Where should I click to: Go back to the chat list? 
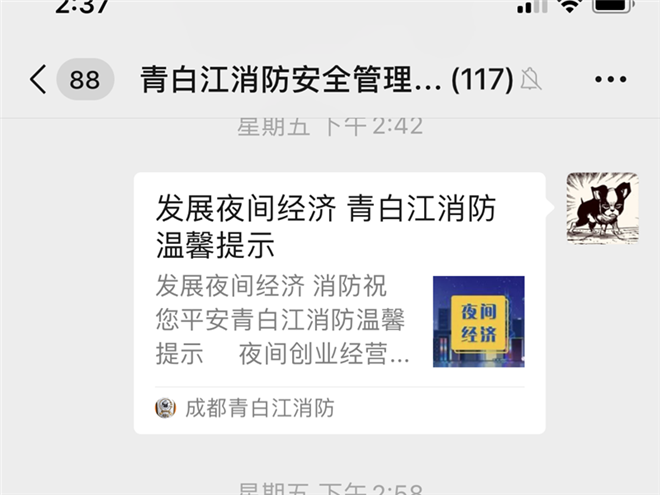(40, 80)
